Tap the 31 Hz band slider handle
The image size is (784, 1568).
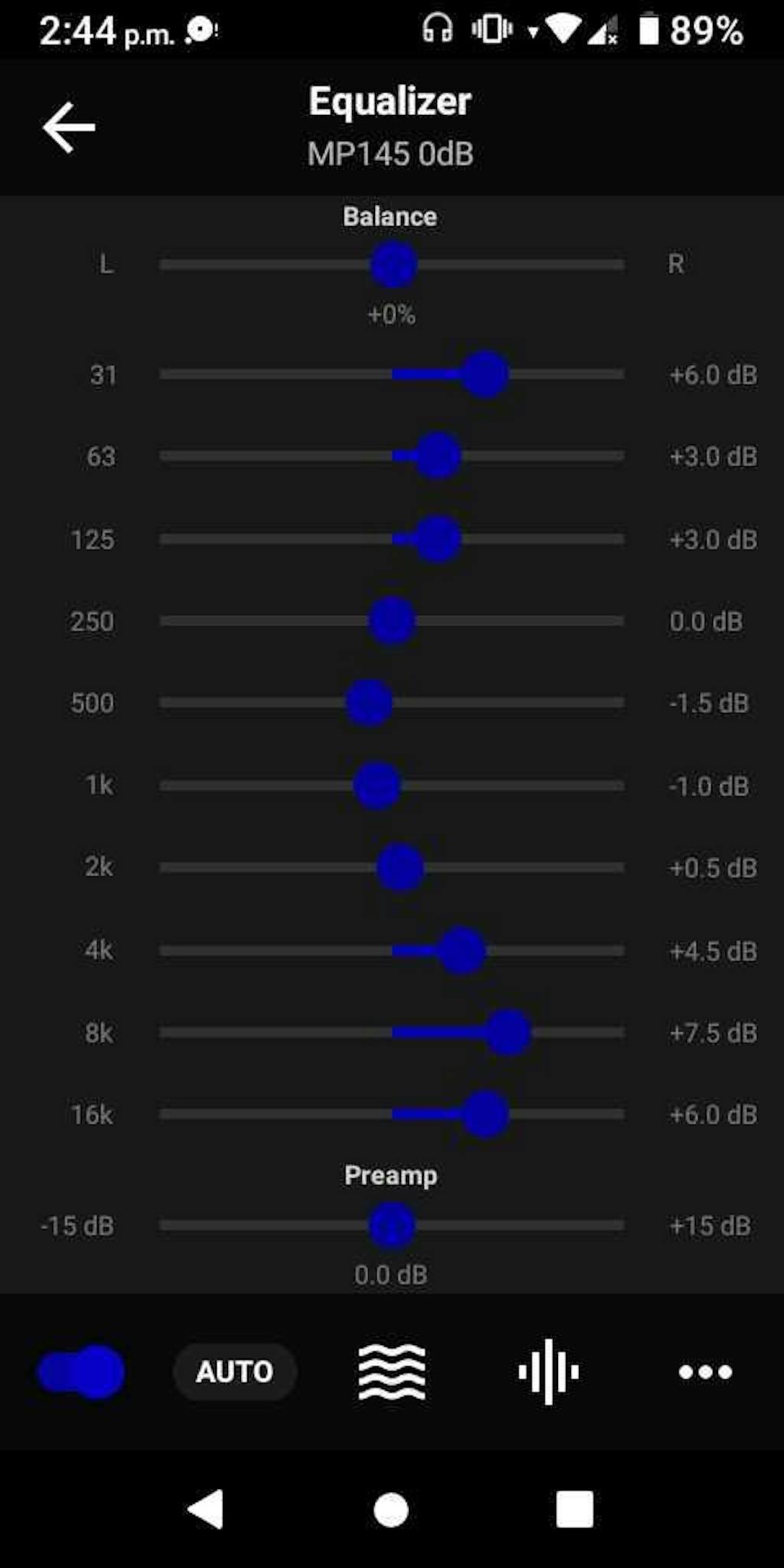click(x=485, y=374)
